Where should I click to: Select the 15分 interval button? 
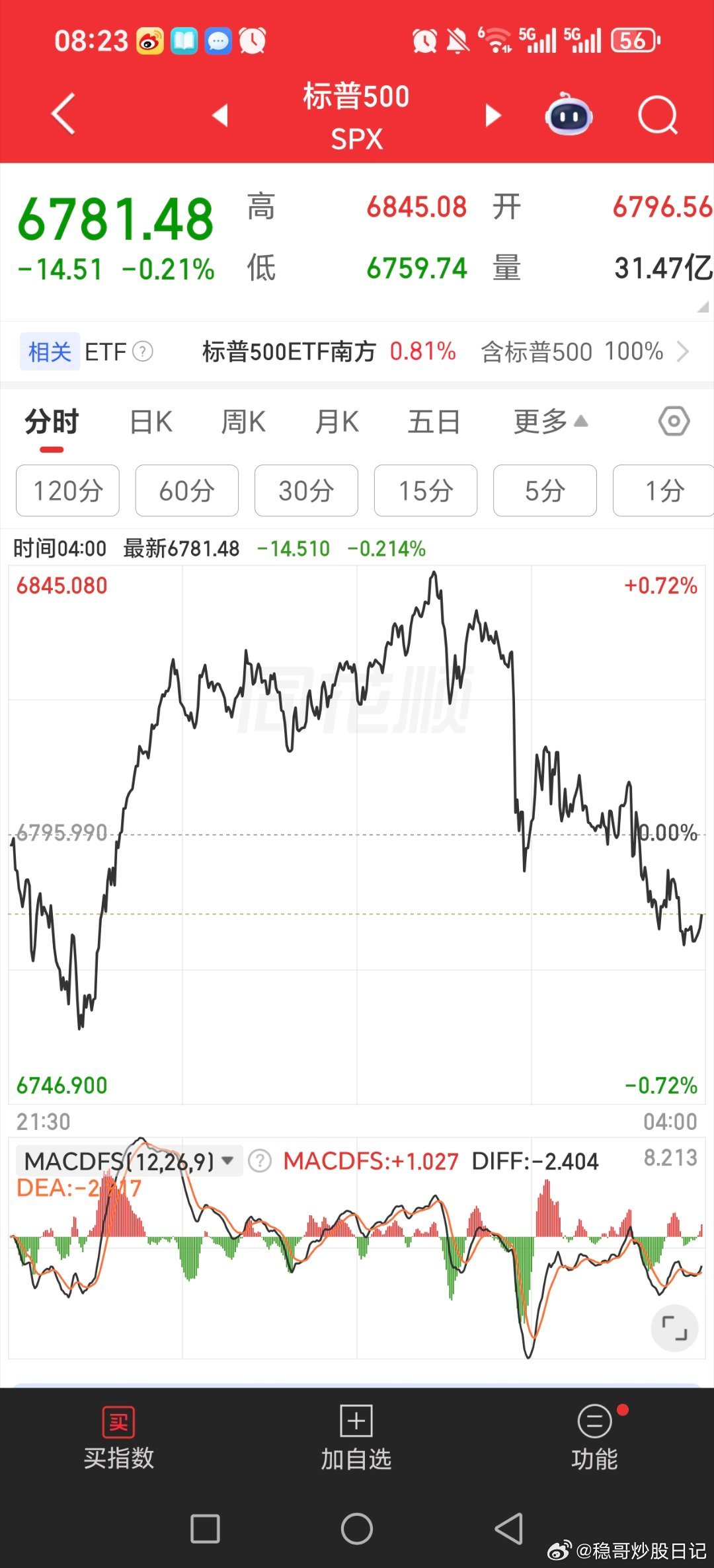pyautogui.click(x=425, y=490)
